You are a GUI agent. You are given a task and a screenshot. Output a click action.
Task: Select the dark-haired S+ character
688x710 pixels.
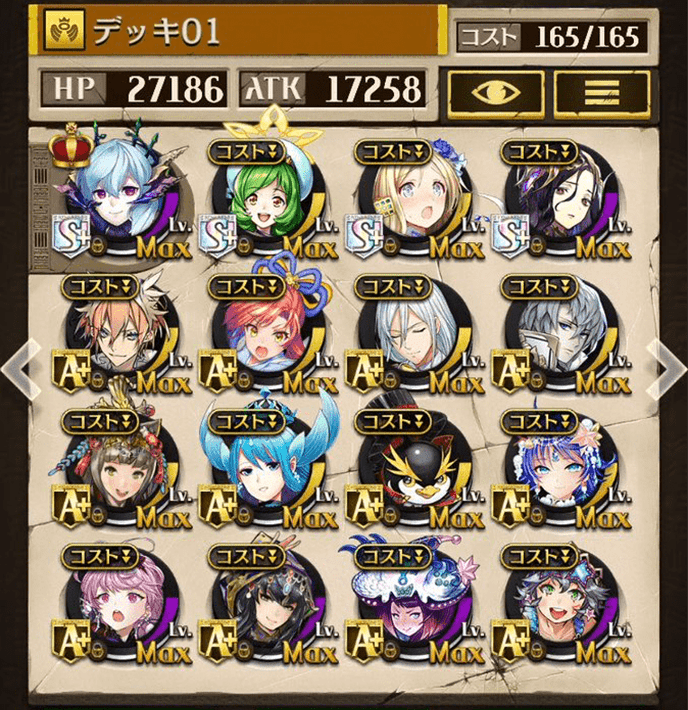(552, 195)
